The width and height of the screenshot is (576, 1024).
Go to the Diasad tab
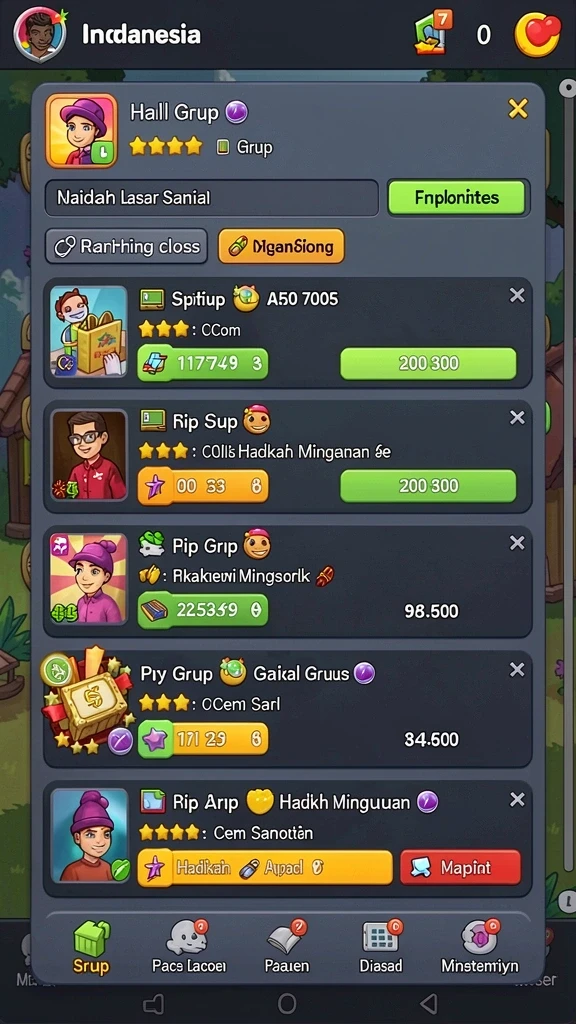pos(381,947)
